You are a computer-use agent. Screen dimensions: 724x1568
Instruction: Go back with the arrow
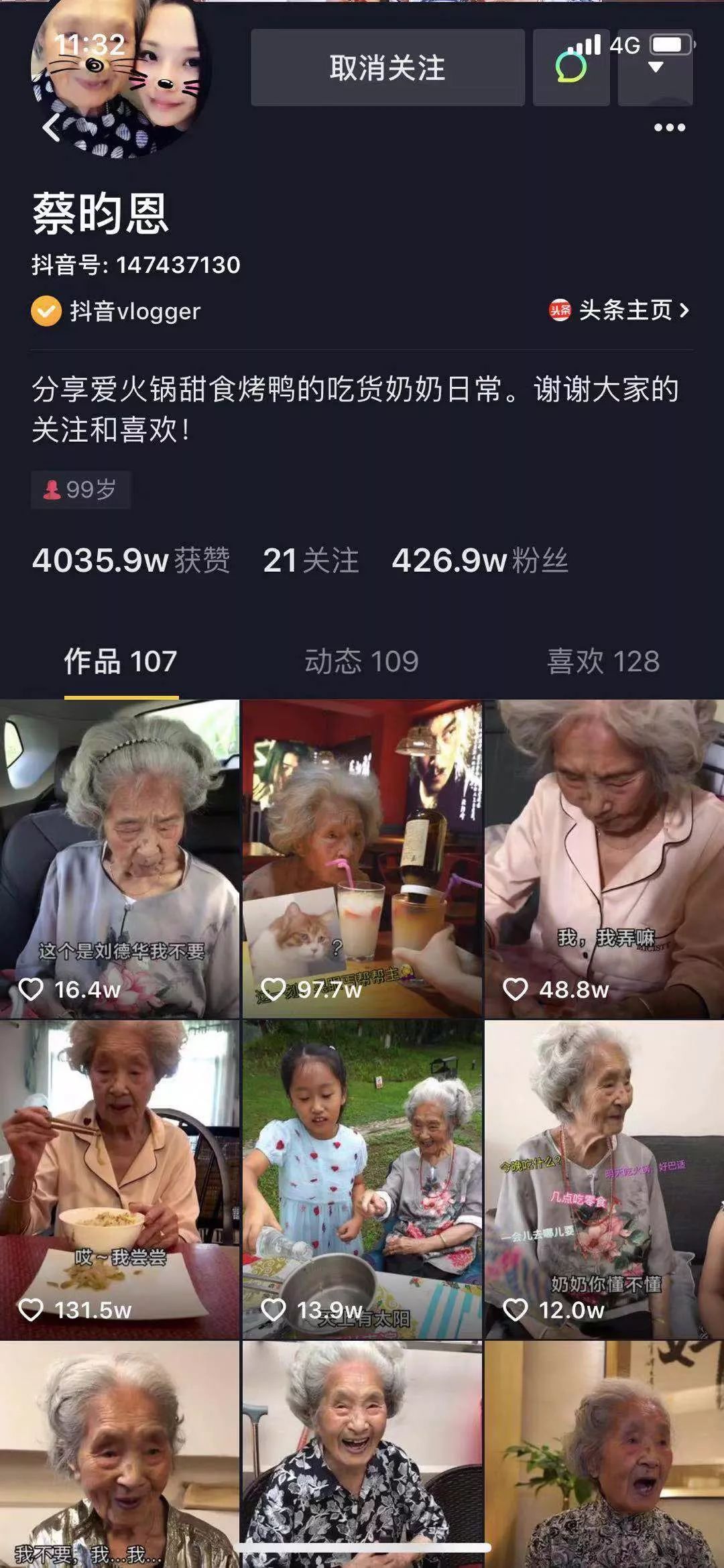[x=51, y=127]
